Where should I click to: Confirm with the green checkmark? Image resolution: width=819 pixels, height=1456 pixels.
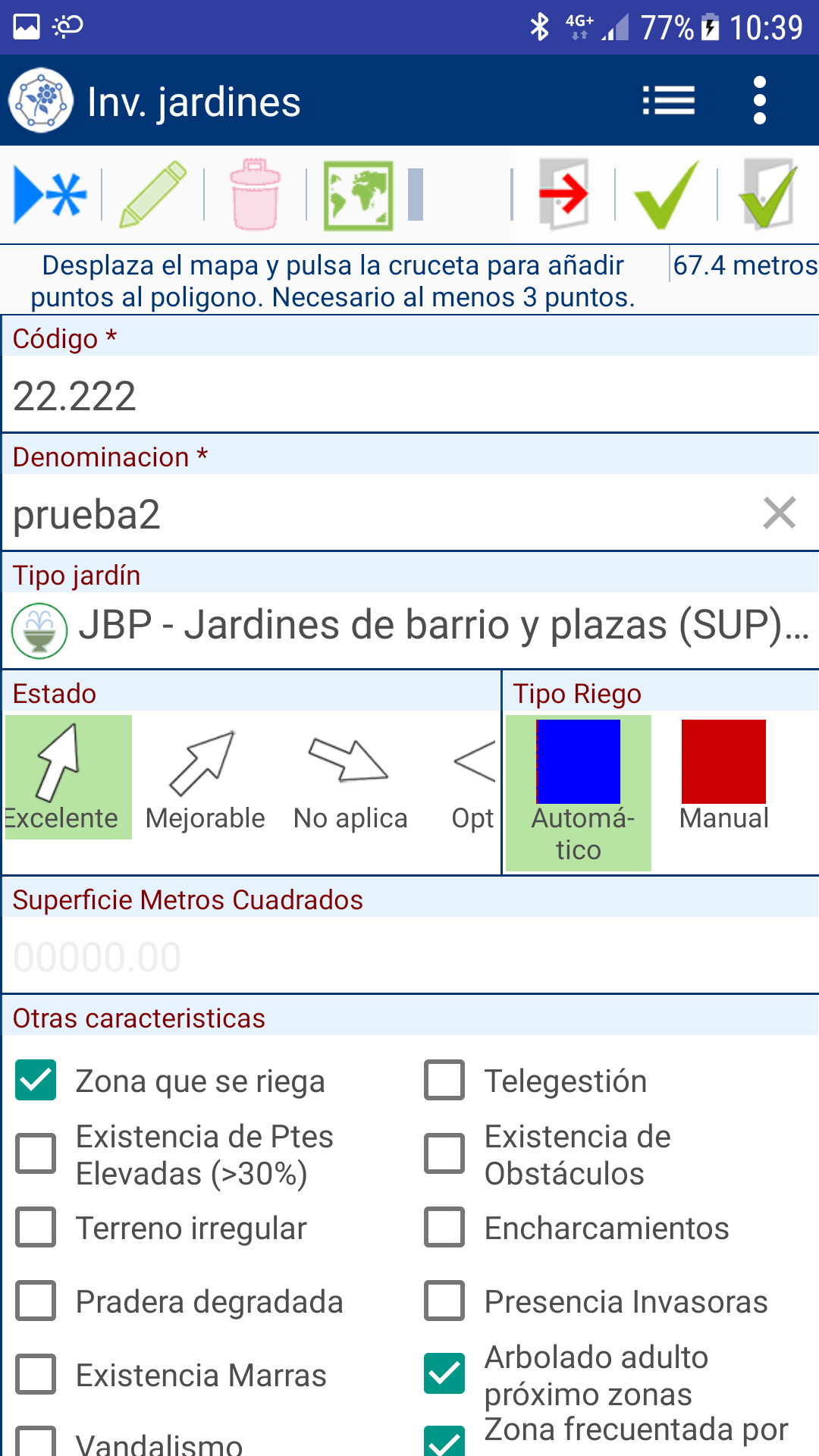[x=666, y=195]
